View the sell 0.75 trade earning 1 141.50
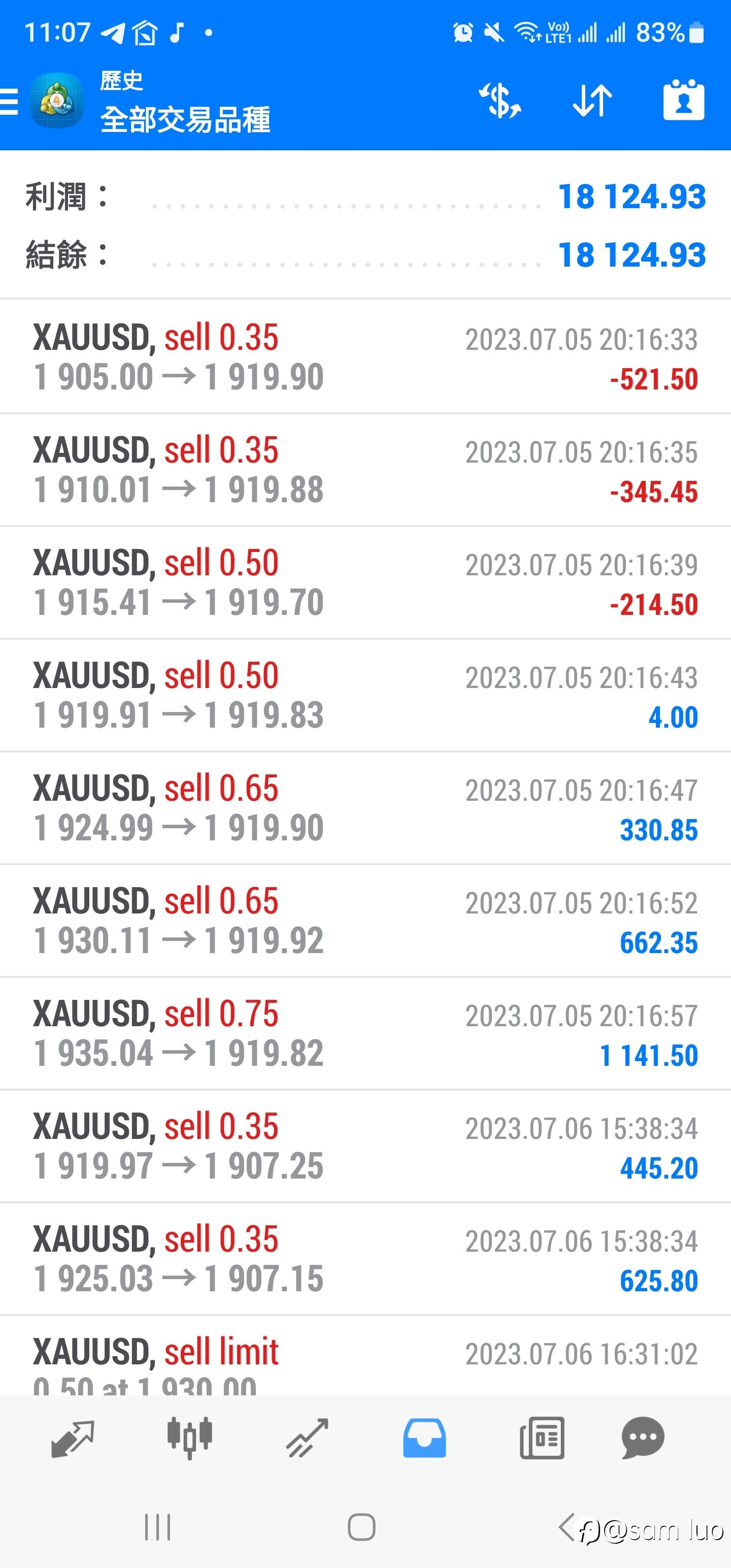The width and height of the screenshot is (731, 1568). [365, 1033]
